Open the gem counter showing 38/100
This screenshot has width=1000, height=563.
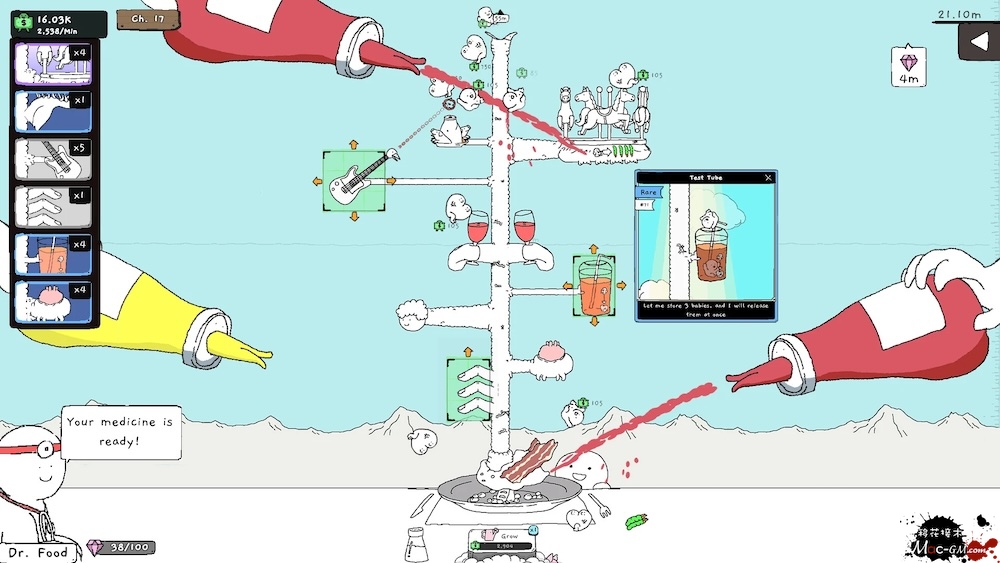point(120,547)
